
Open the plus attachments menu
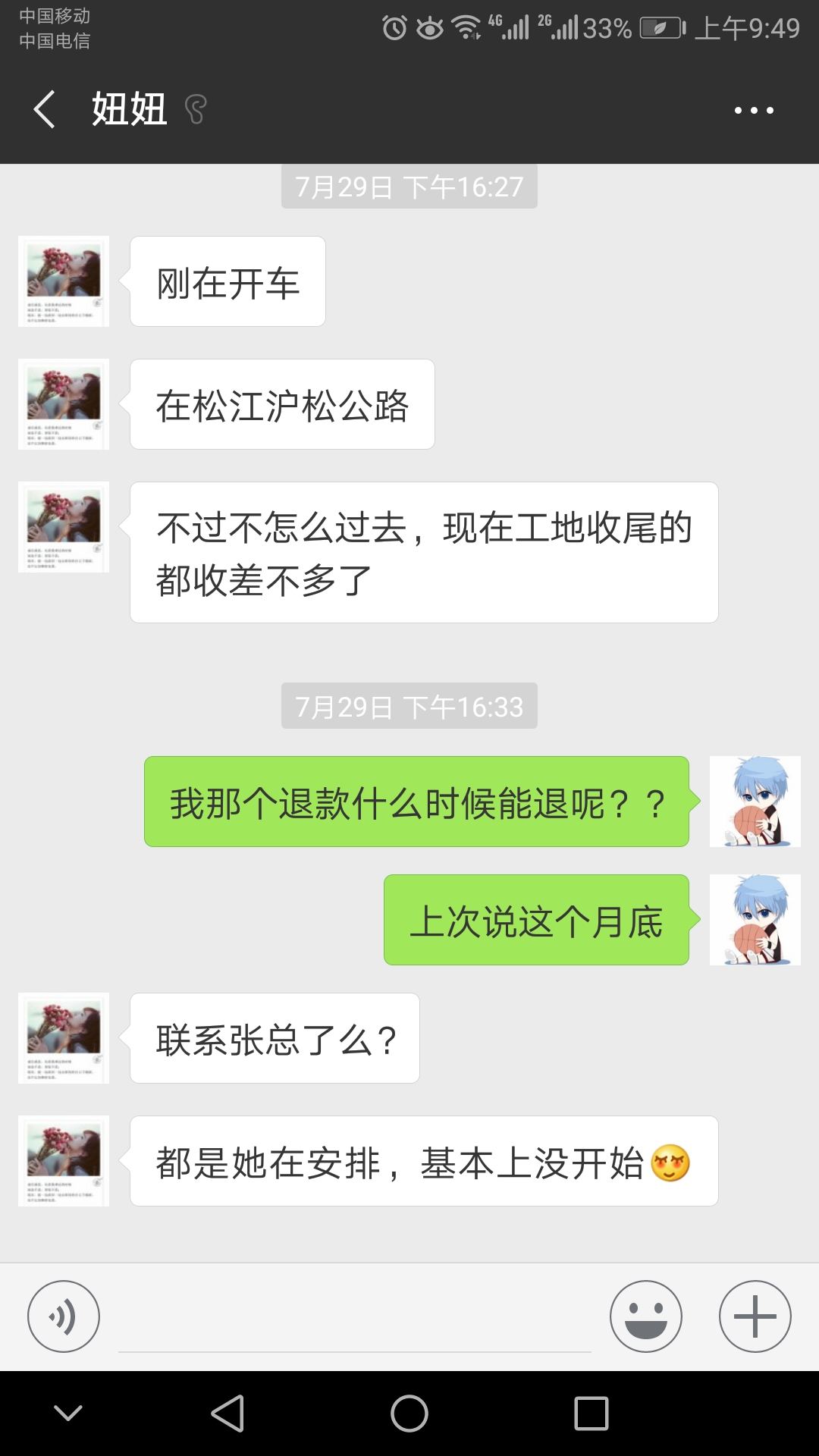click(x=755, y=1316)
